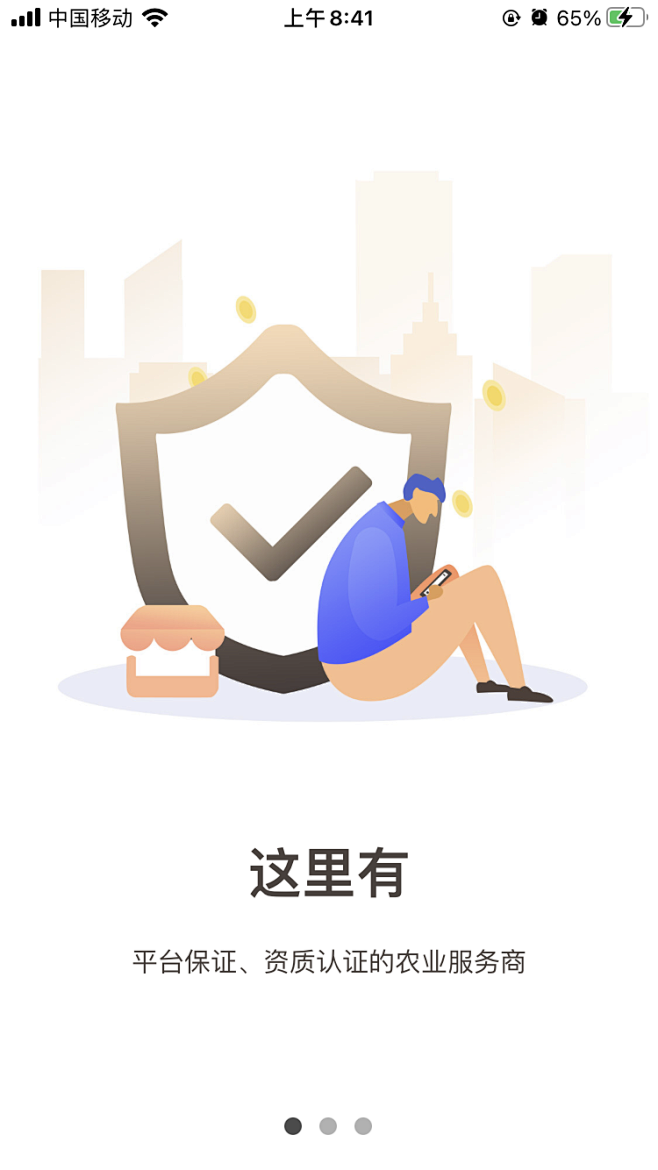Jump to the third page indicator dot
The image size is (658, 1170).
(363, 1126)
